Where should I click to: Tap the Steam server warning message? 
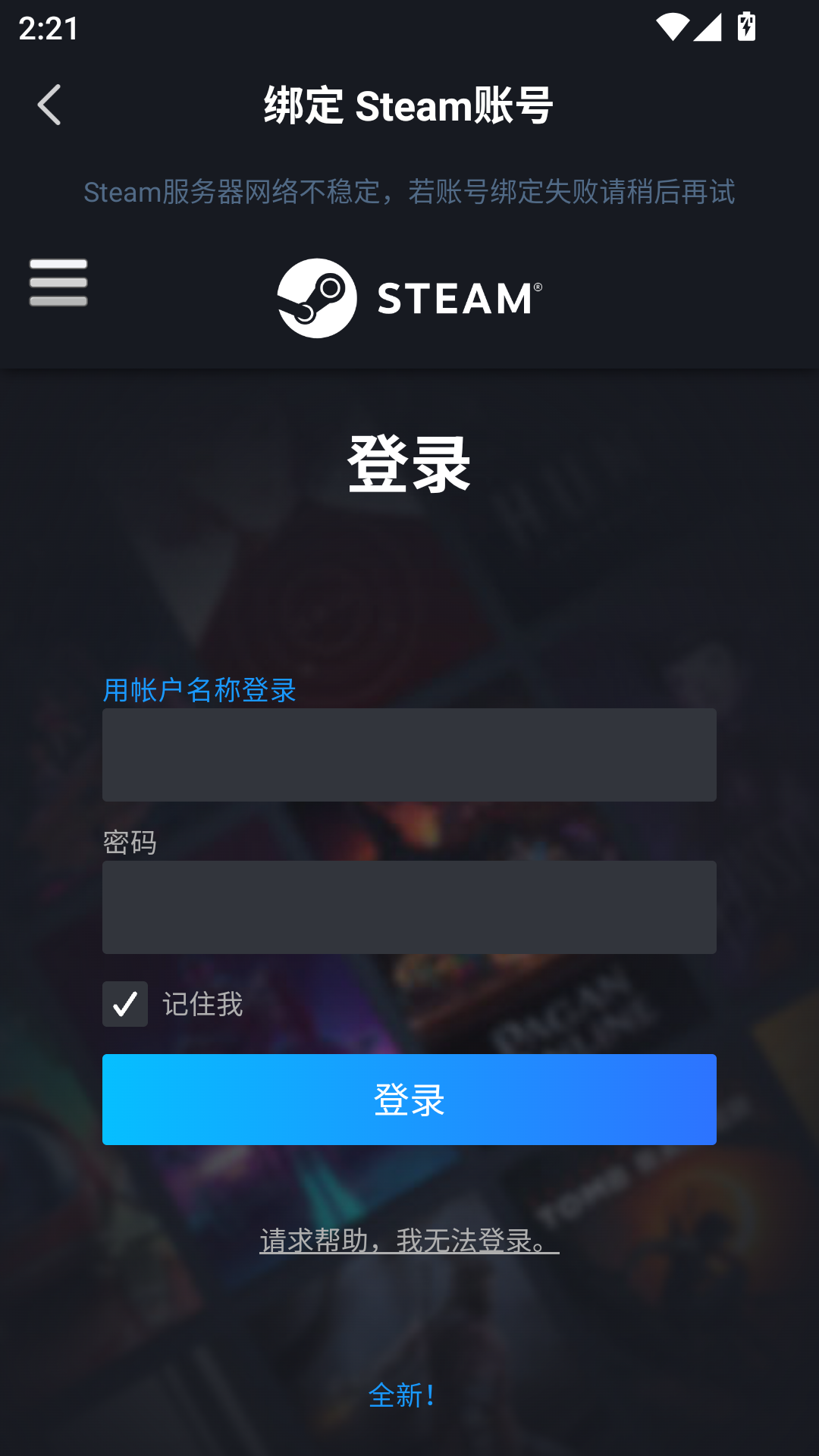point(409,193)
